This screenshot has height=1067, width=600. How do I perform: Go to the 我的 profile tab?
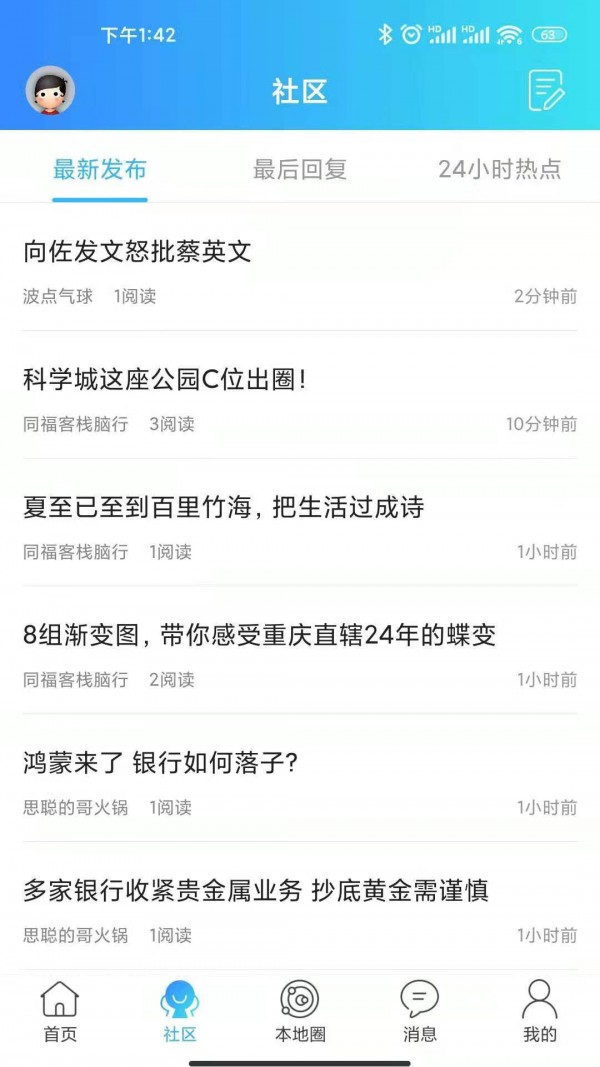coord(540,1012)
